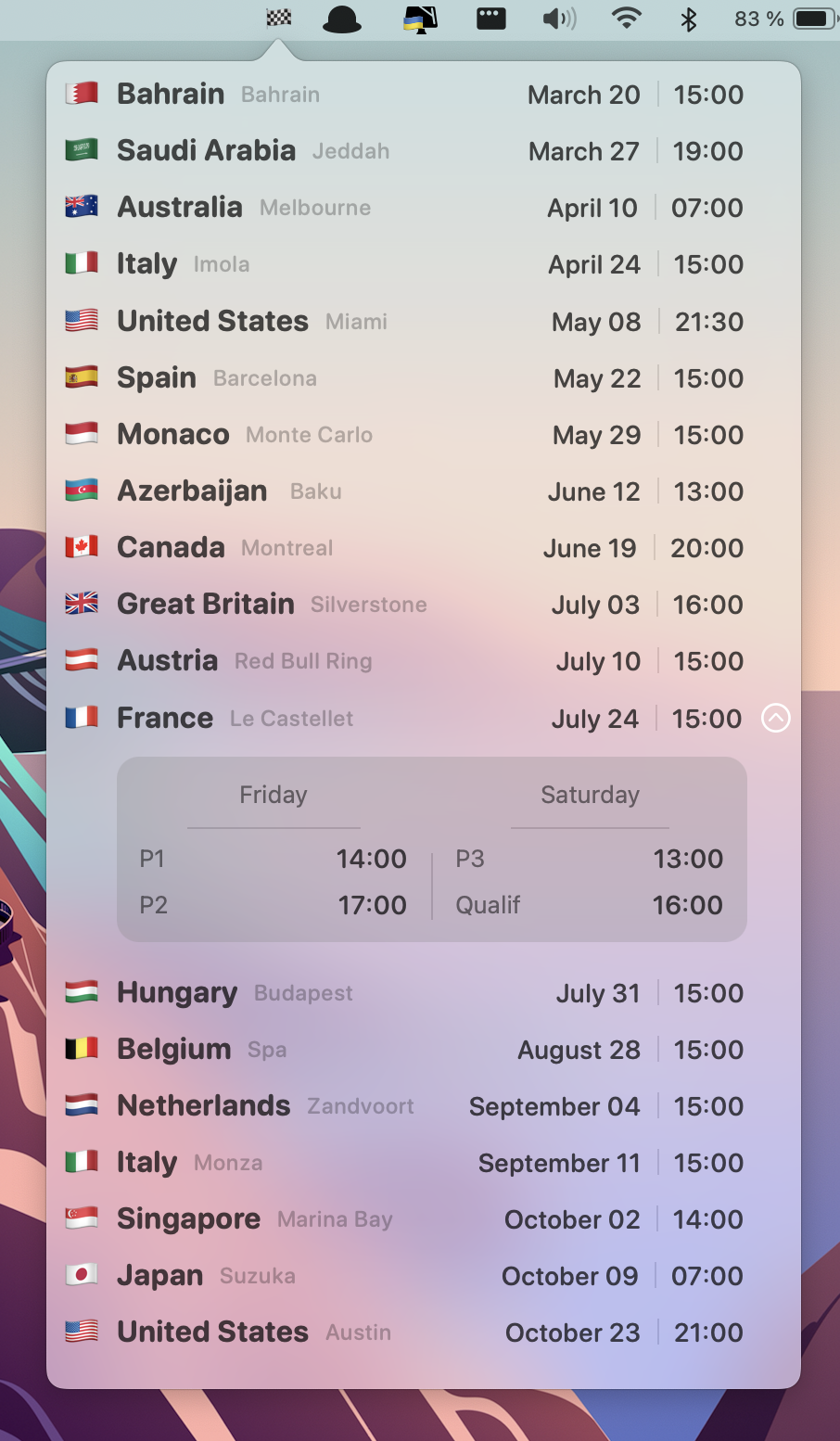Open the checkered flag F1 menu bar icon
840x1441 pixels.
(277, 18)
